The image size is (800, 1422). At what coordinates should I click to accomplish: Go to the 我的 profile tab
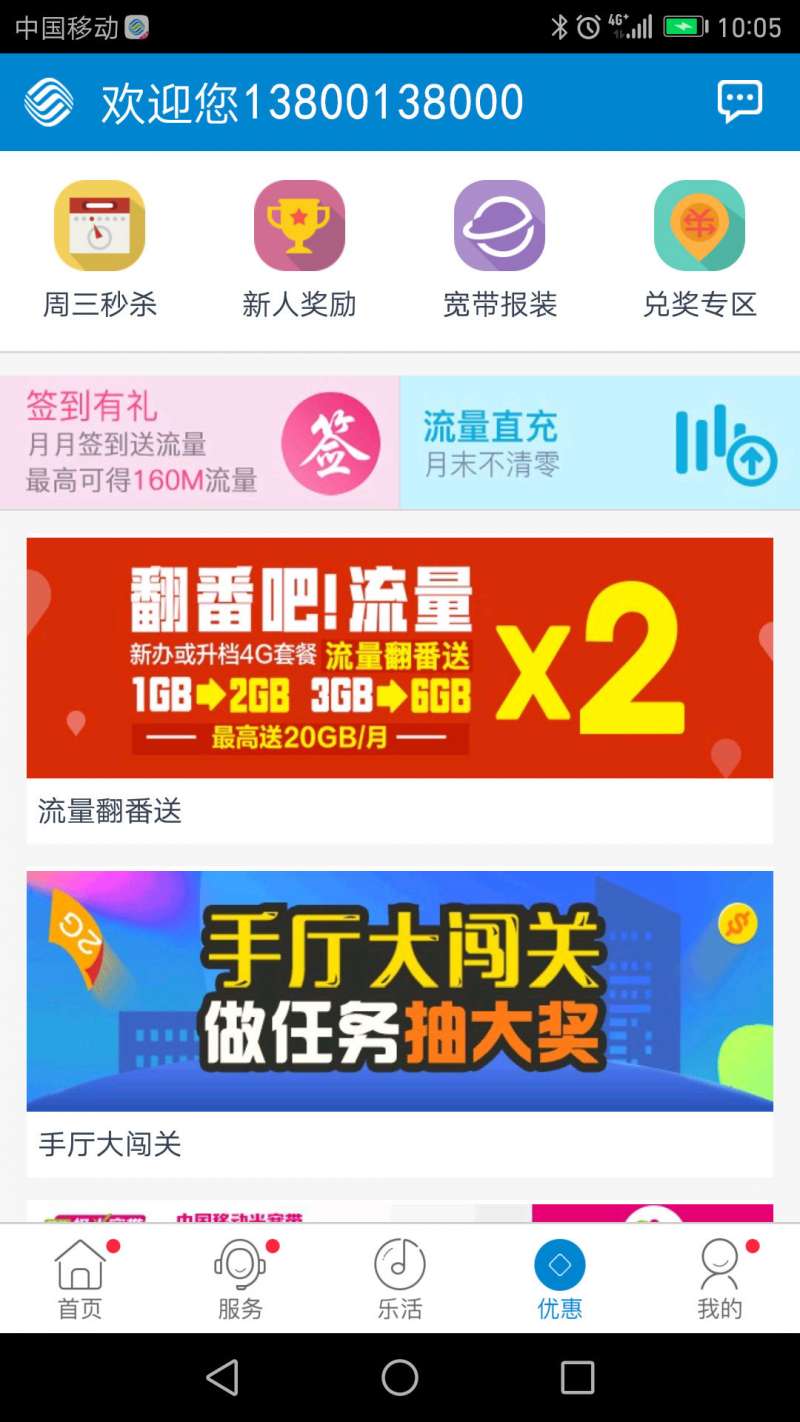720,1279
